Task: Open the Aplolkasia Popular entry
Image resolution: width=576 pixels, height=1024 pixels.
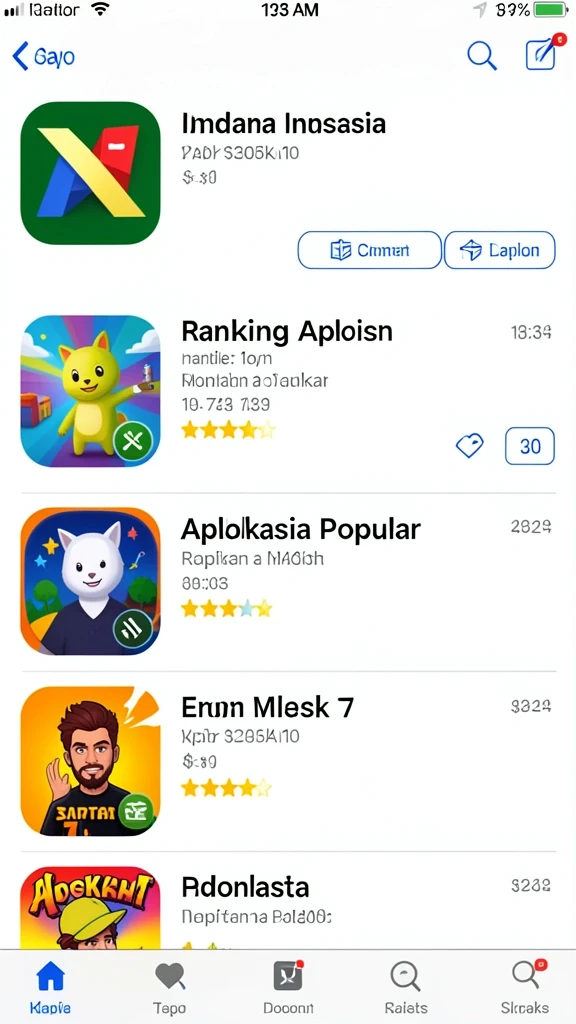Action: tap(288, 581)
